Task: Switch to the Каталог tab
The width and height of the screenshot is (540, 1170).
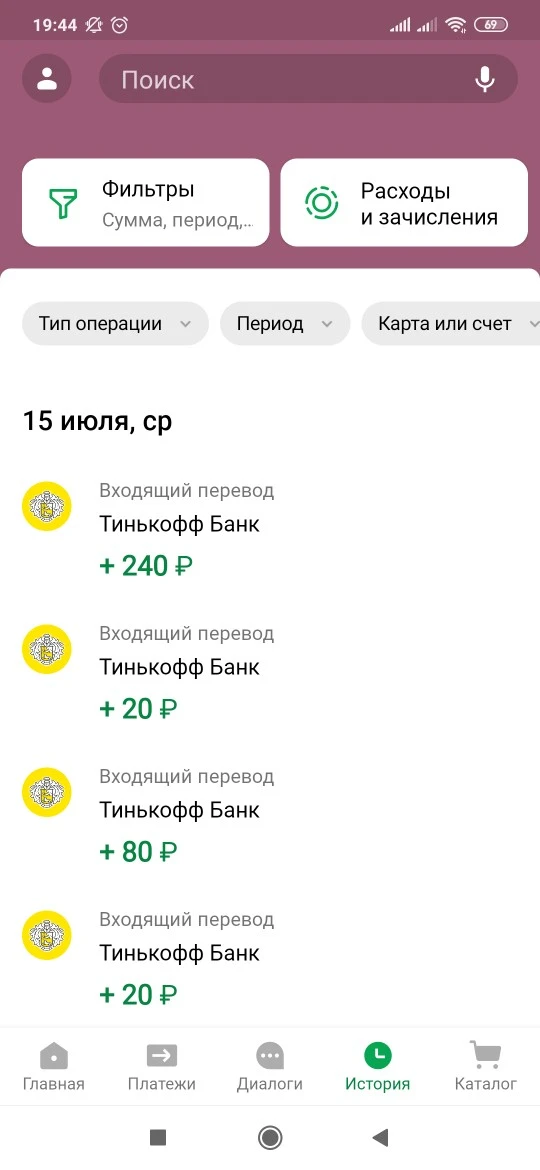Action: (x=486, y=1067)
